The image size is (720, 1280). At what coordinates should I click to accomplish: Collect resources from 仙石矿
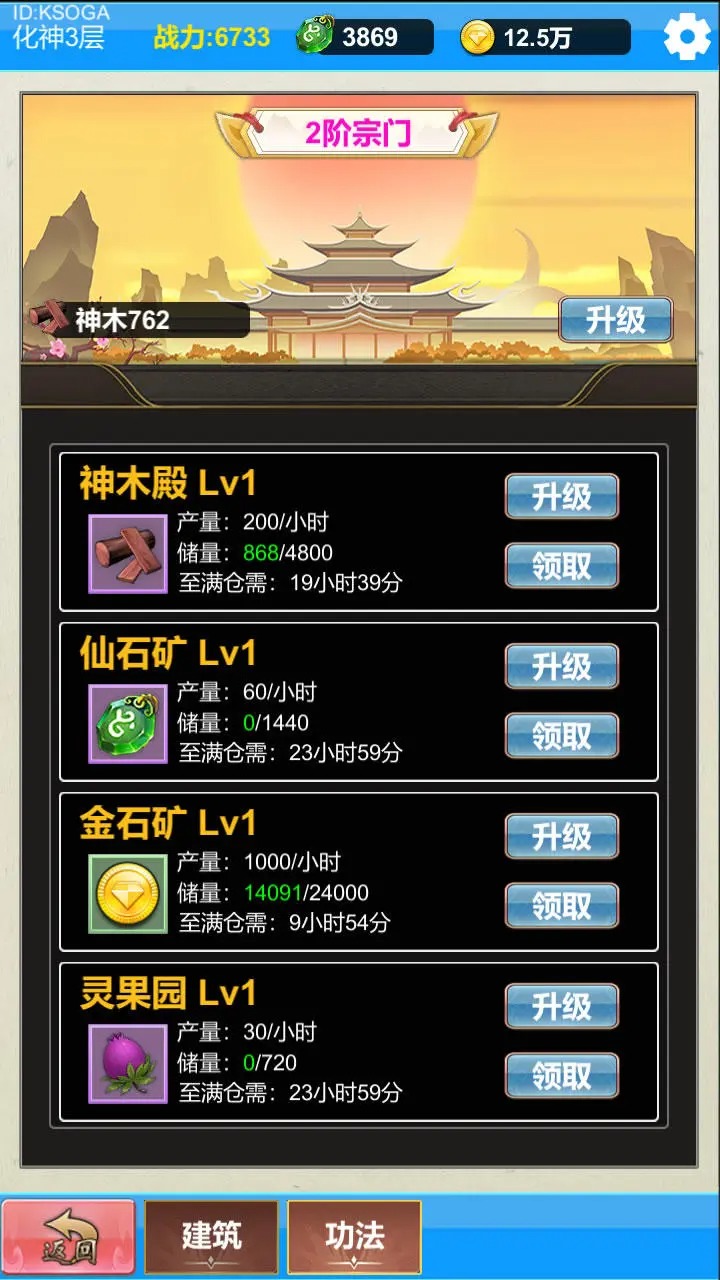click(x=561, y=736)
